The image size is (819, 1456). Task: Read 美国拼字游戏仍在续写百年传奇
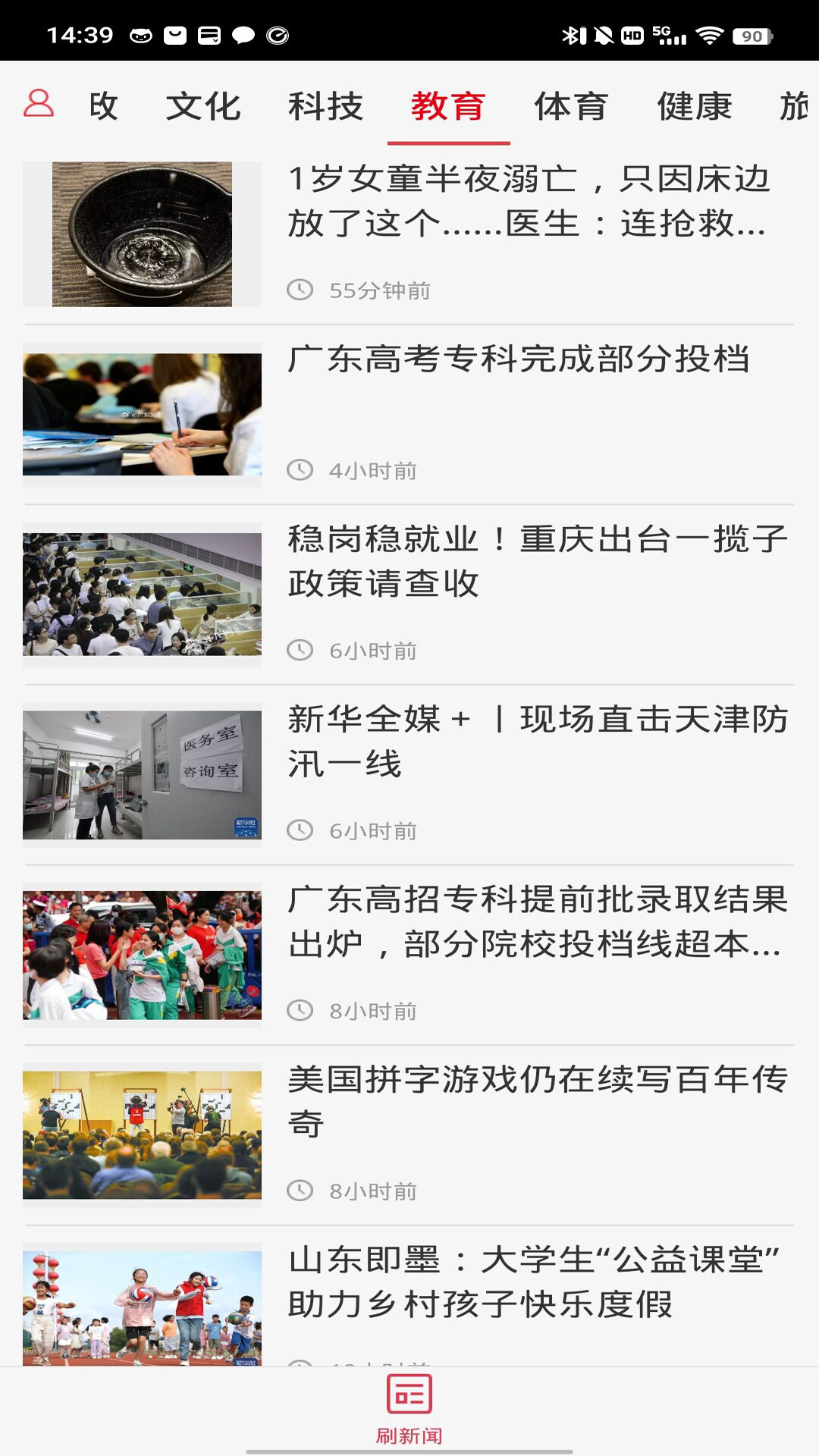click(537, 1101)
